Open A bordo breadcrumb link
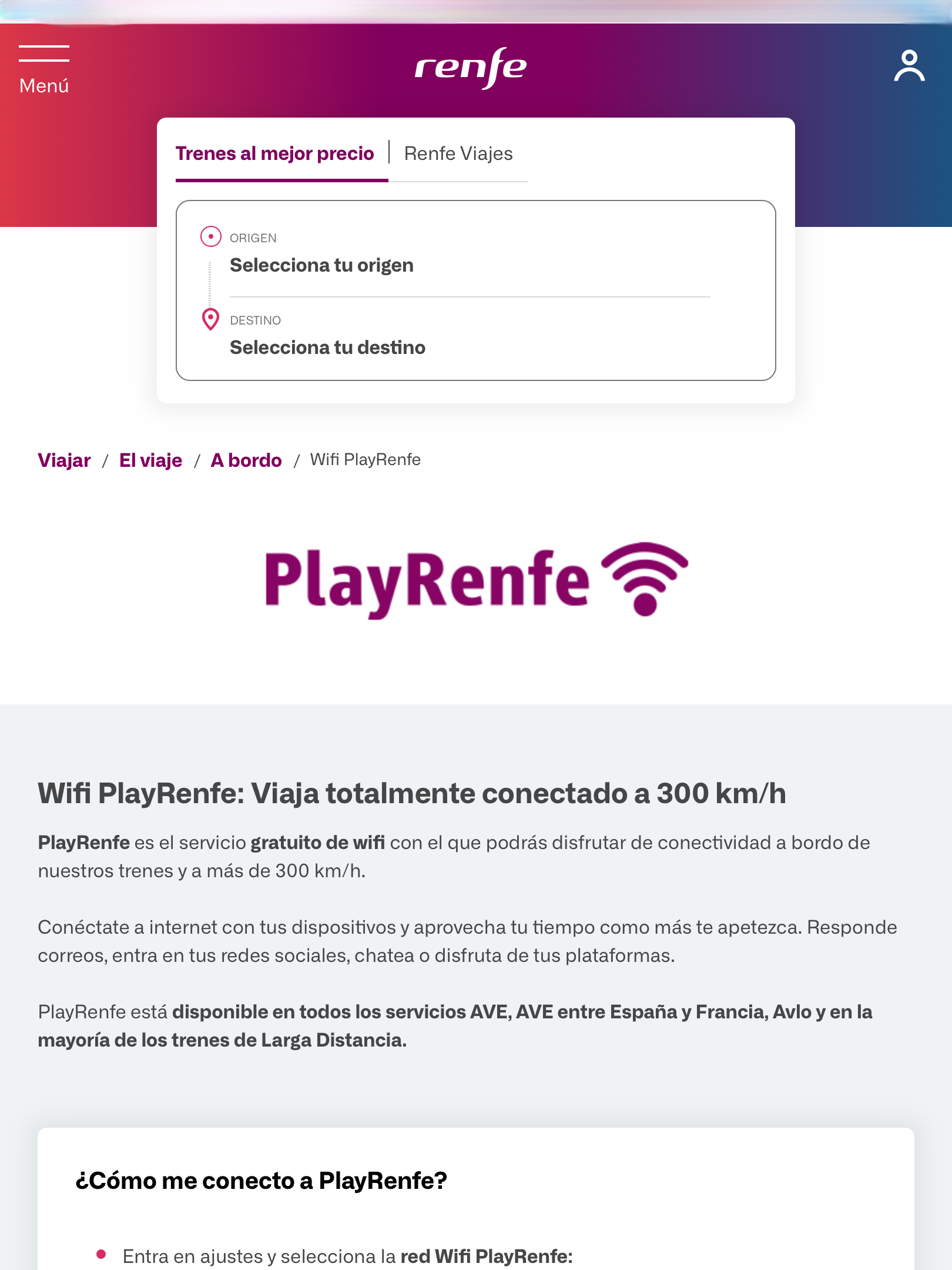Image resolution: width=952 pixels, height=1270 pixels. 246,460
